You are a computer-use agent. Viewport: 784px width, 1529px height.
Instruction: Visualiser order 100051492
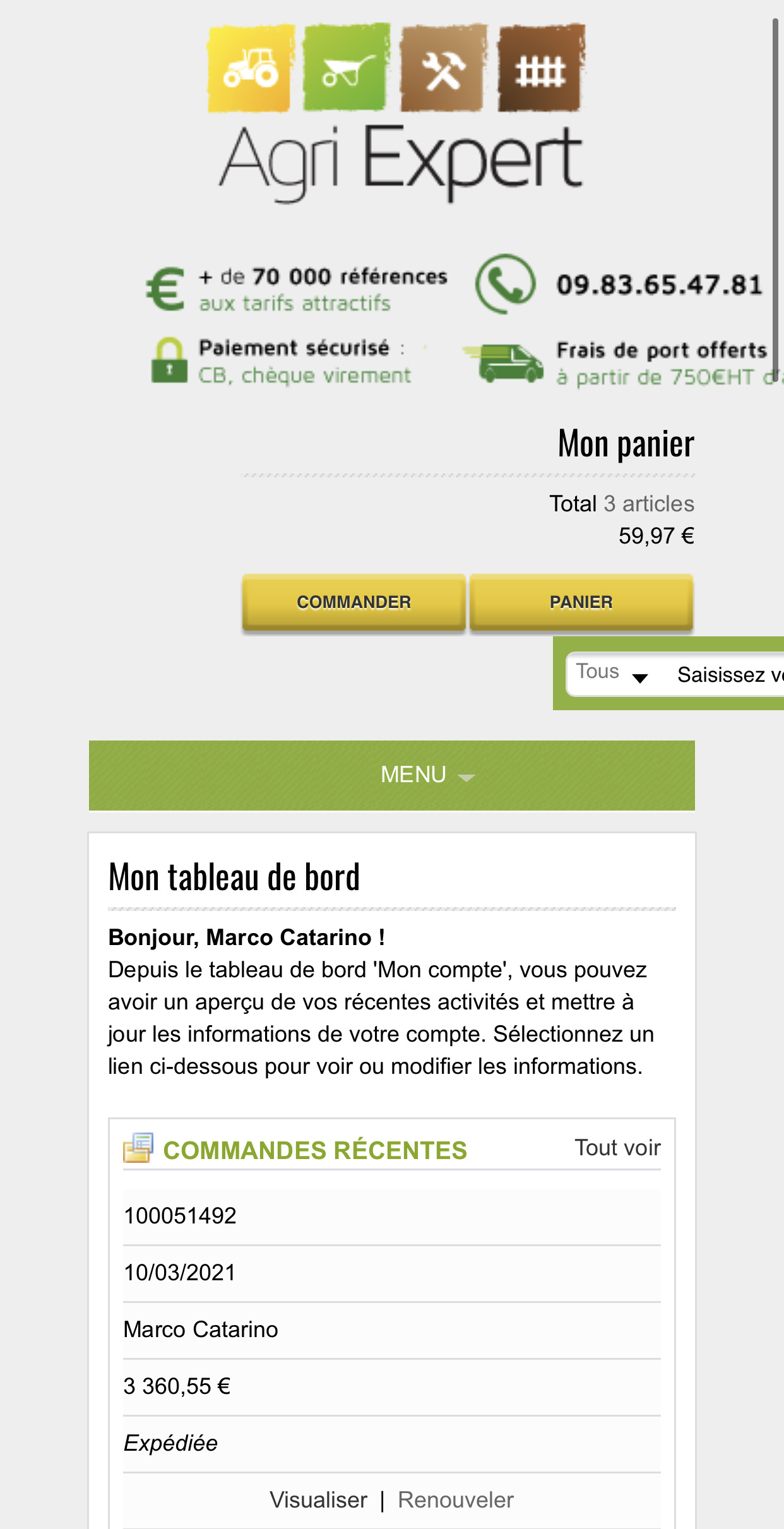tap(318, 1499)
